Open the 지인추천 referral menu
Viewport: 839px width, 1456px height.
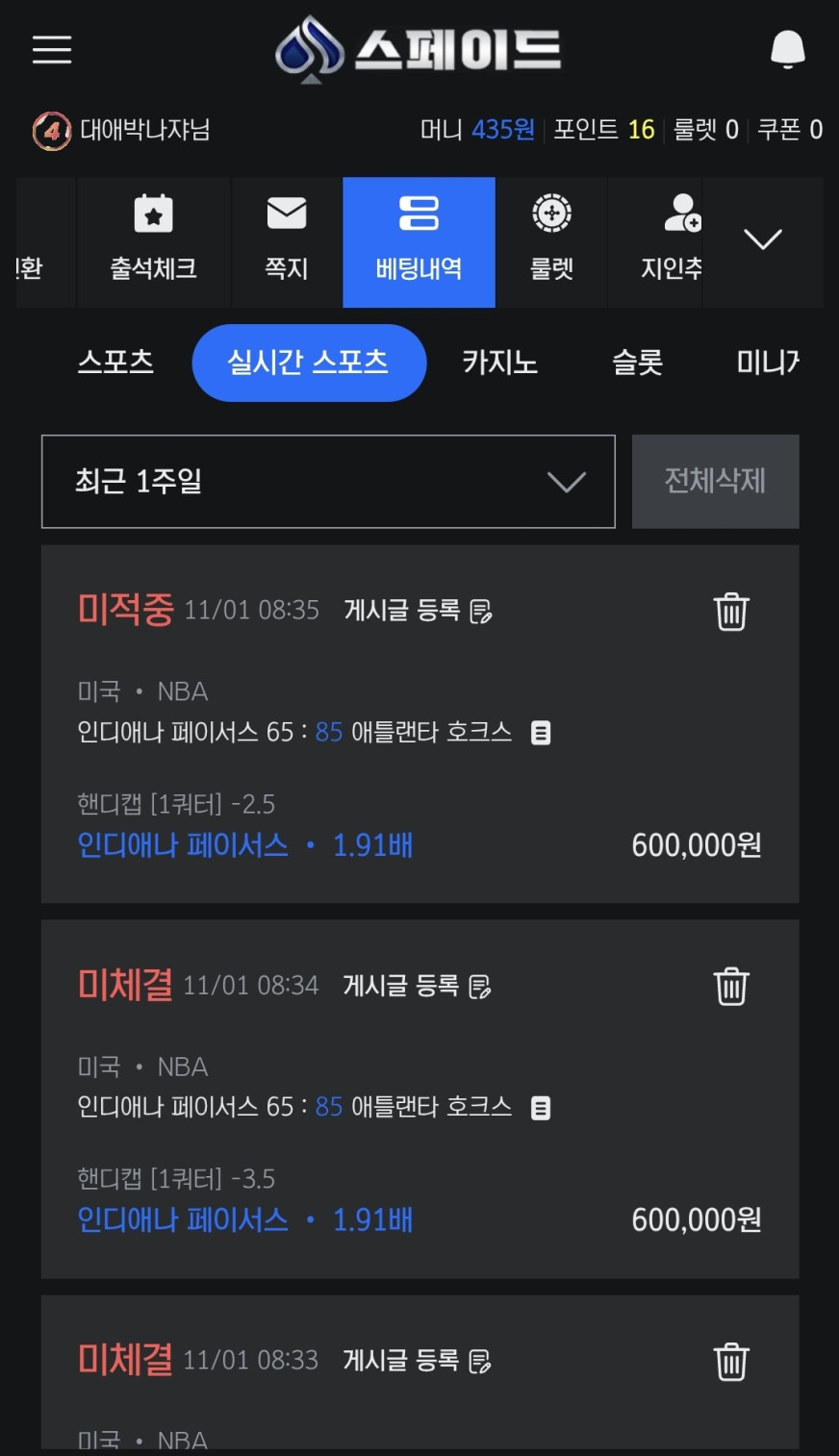tap(671, 241)
